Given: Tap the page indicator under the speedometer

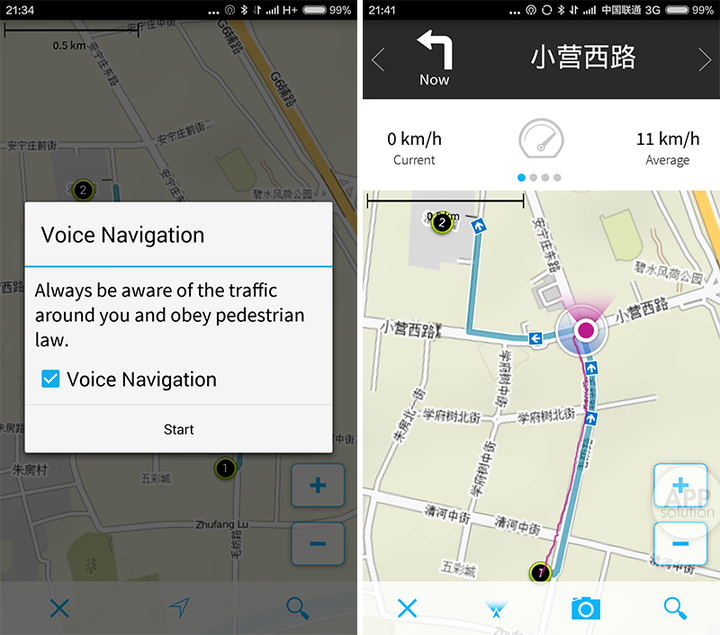Looking at the screenshot, I should pos(540,177).
